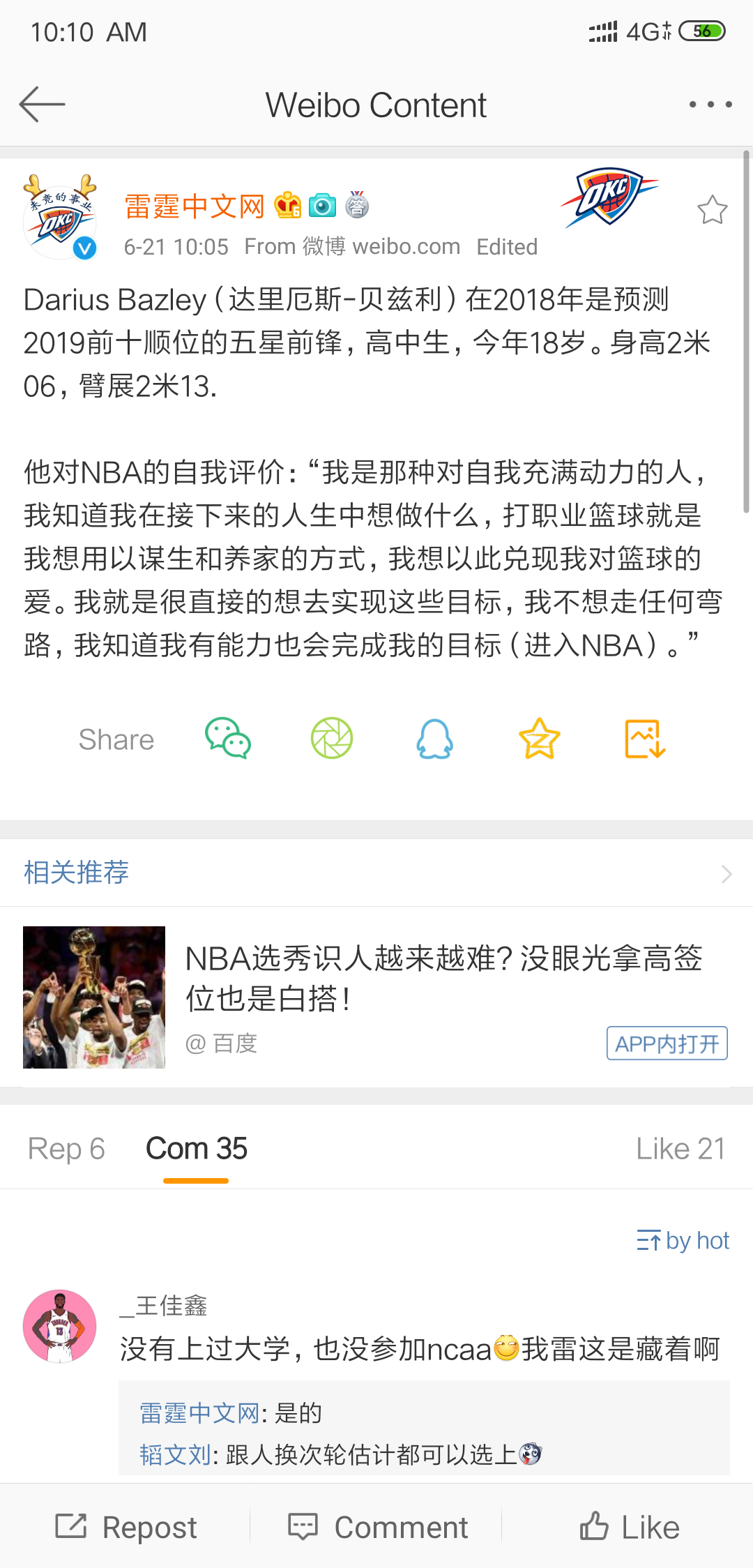Save post as image

[x=645, y=738]
